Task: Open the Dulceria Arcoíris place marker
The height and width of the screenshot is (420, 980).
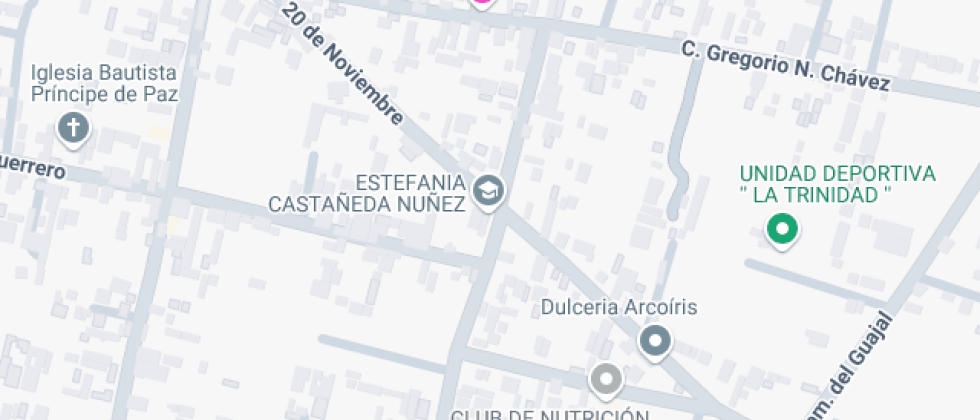Action: [655, 341]
